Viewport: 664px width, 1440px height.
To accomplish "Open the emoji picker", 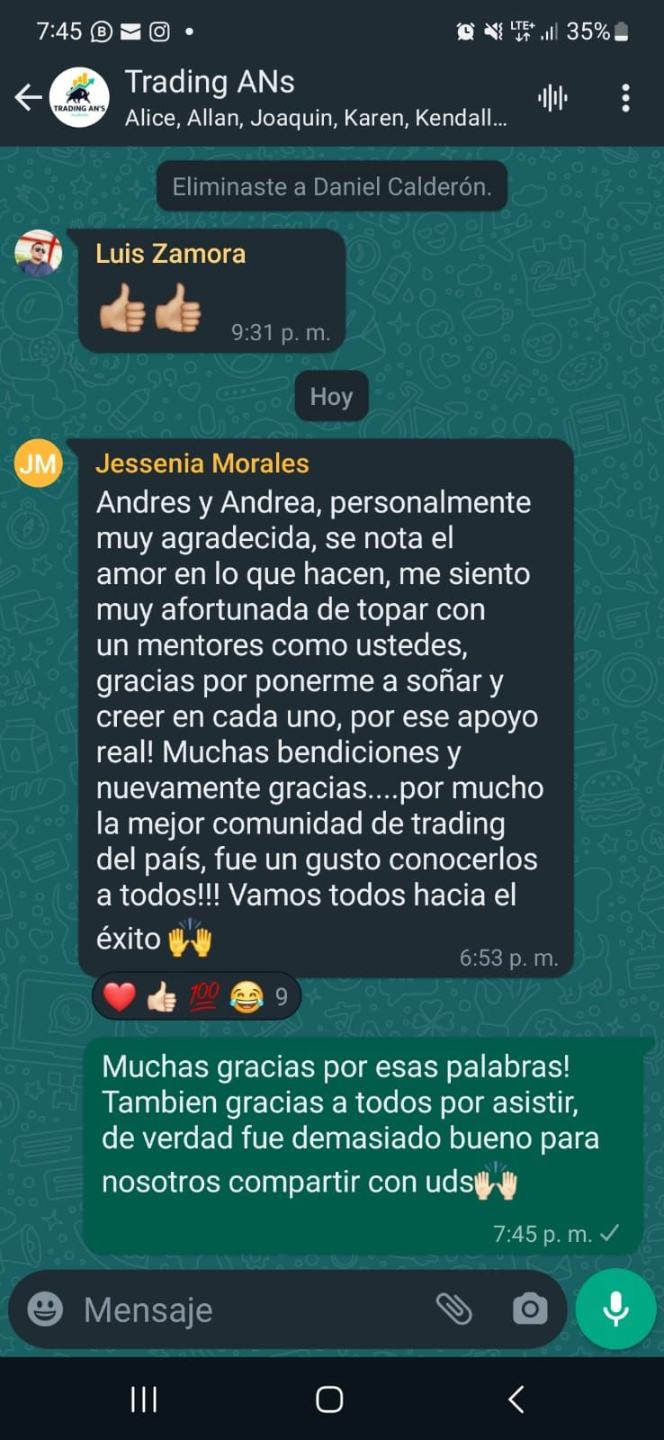I will (x=45, y=1309).
